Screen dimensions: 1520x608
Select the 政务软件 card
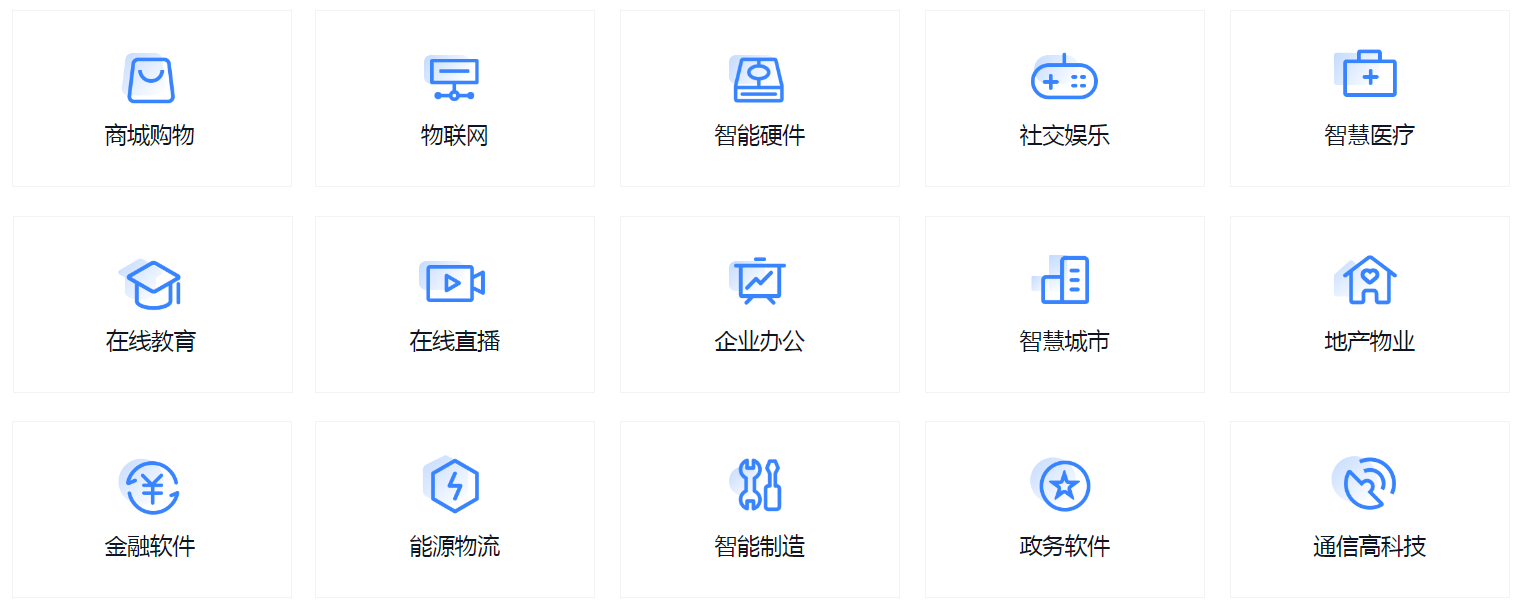pyautogui.click(x=1064, y=509)
